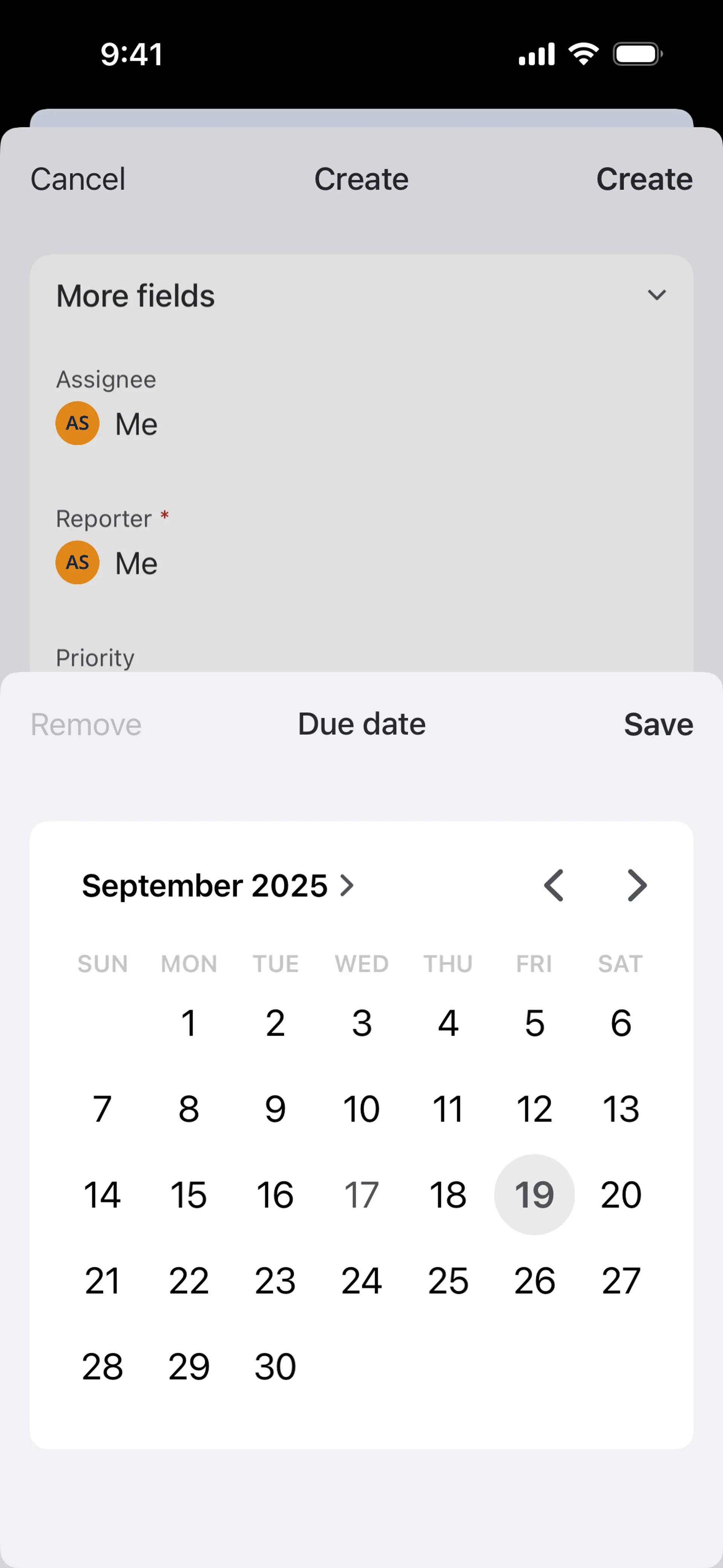Remove the due date
The height and width of the screenshot is (1568, 723).
86,724
